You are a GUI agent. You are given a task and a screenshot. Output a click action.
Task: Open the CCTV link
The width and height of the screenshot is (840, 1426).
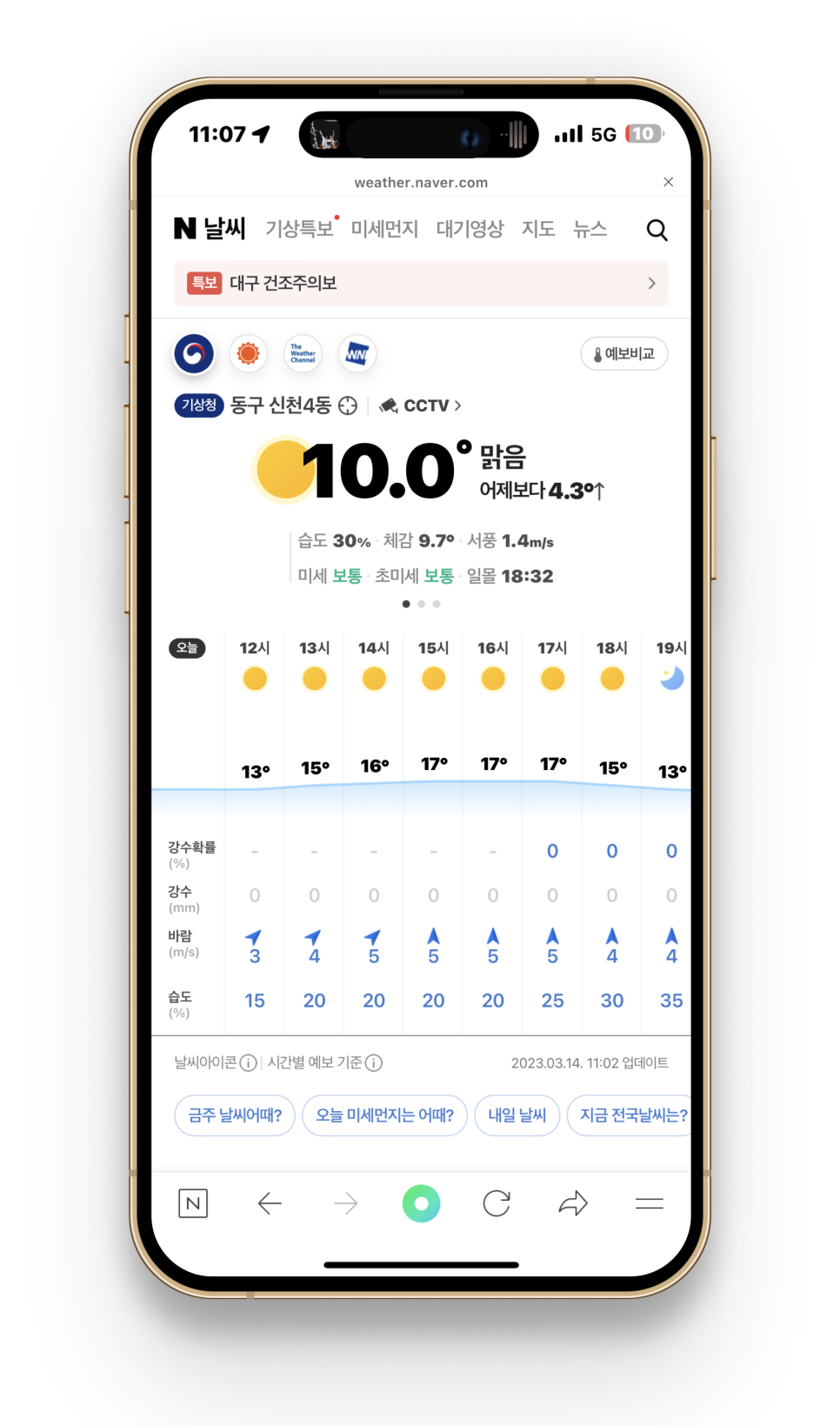tap(420, 405)
